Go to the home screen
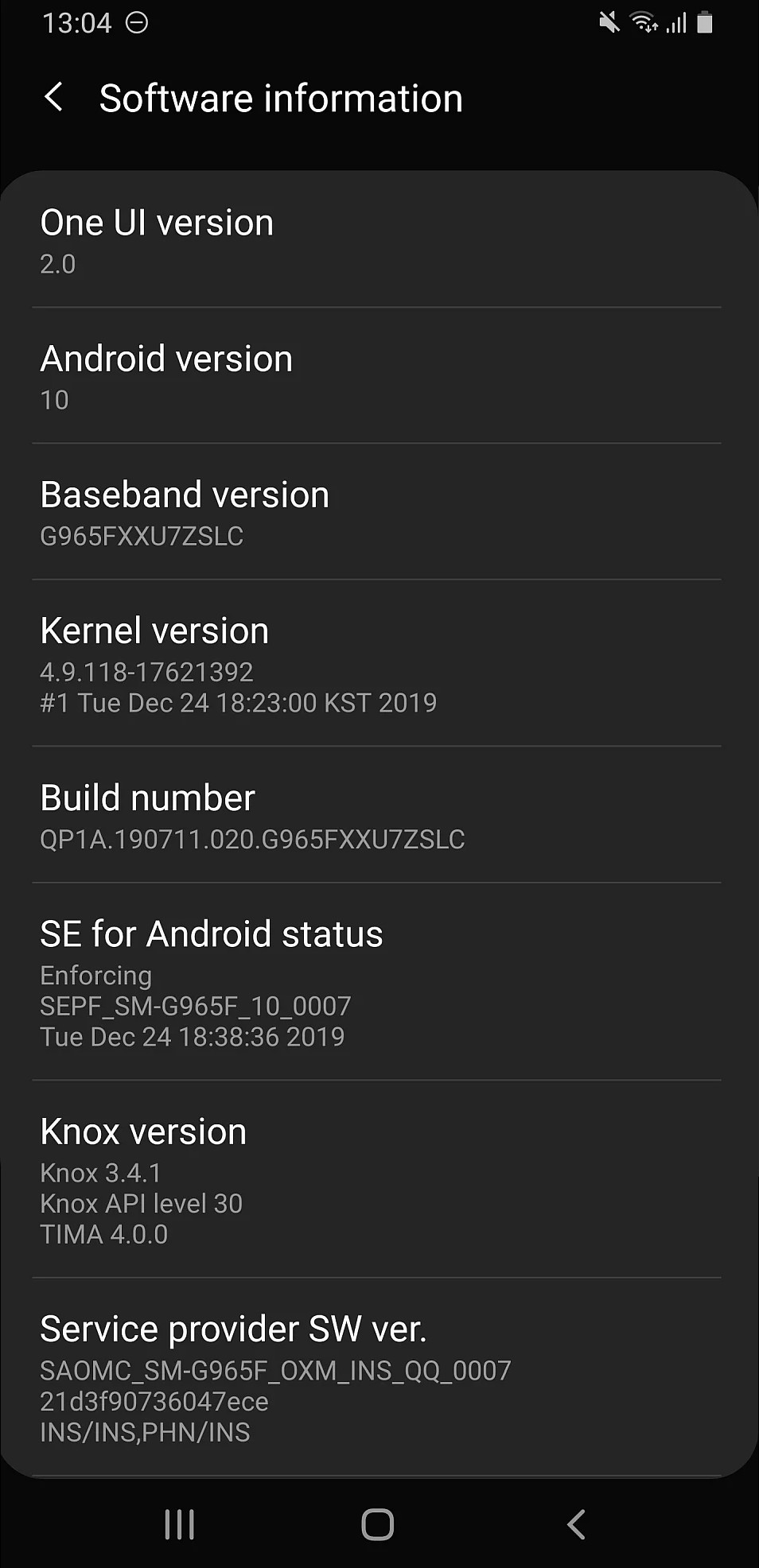 click(x=378, y=1524)
